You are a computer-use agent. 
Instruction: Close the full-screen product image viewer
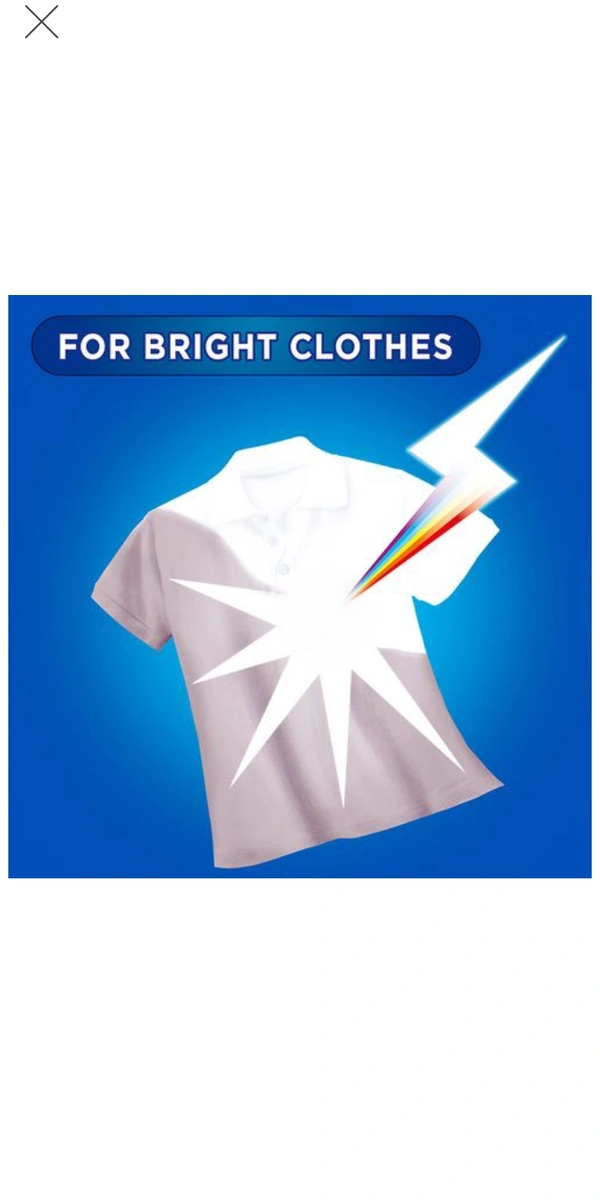point(41,22)
